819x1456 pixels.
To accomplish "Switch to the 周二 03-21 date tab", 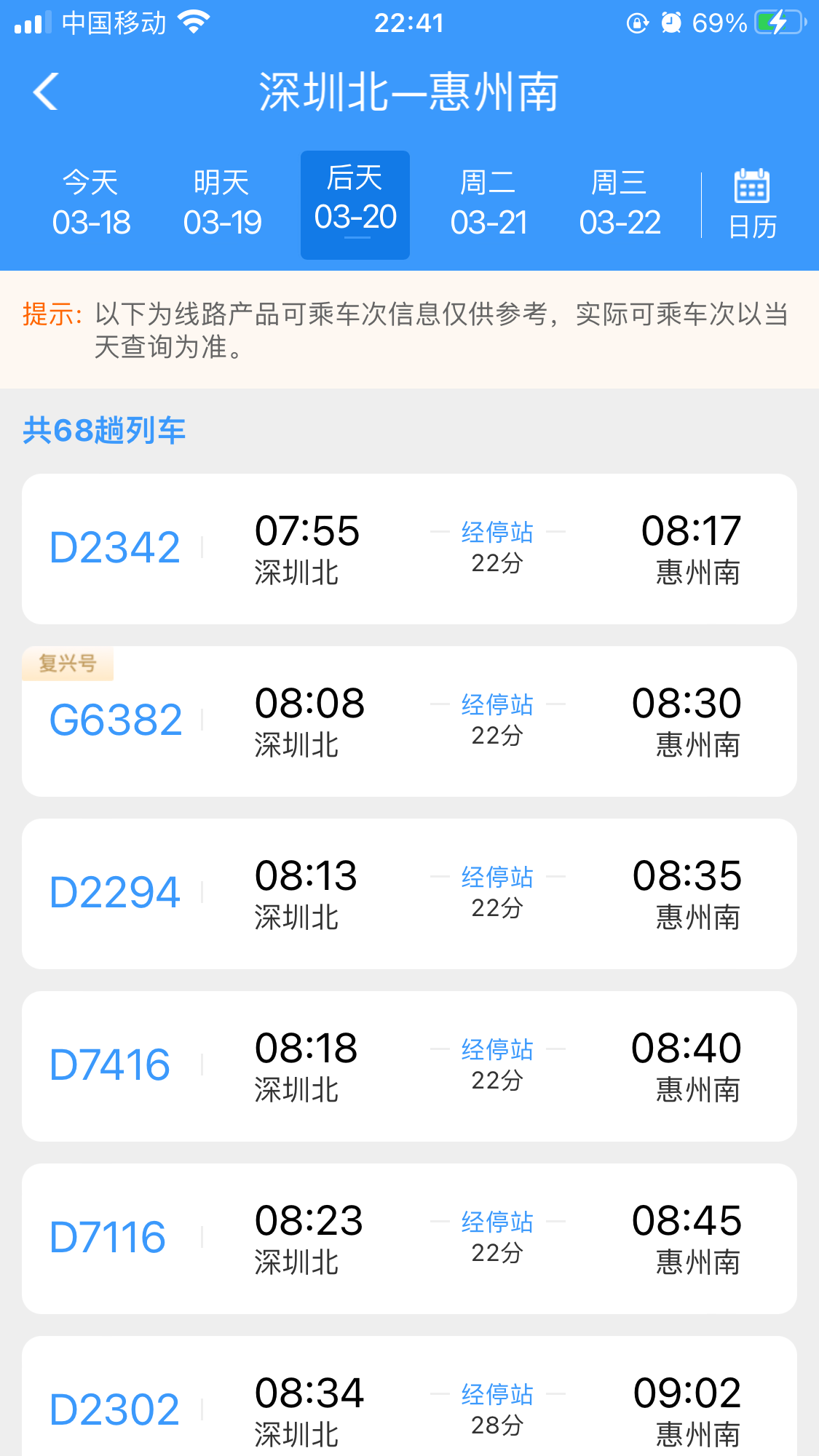I will 488,204.
